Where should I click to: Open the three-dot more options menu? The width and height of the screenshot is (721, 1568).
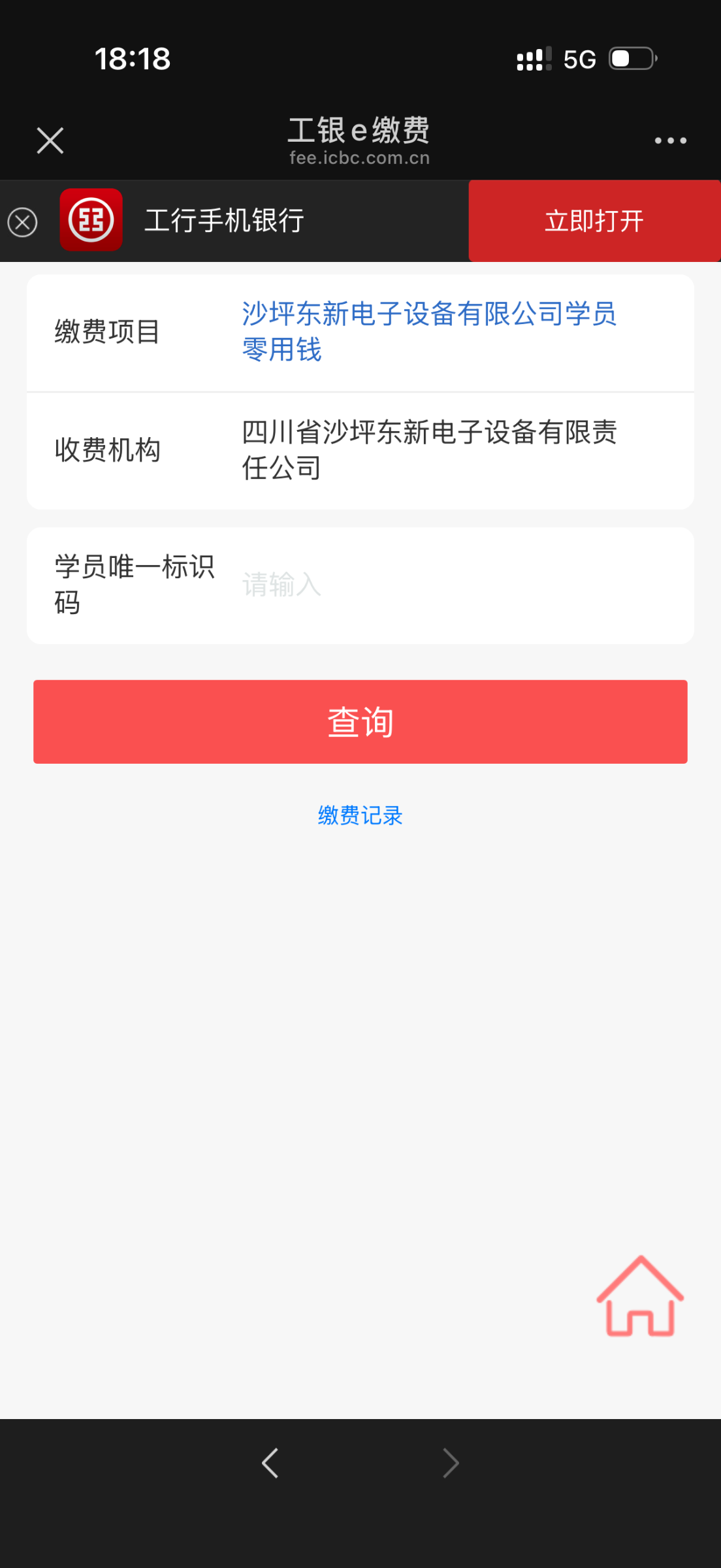pyautogui.click(x=670, y=140)
